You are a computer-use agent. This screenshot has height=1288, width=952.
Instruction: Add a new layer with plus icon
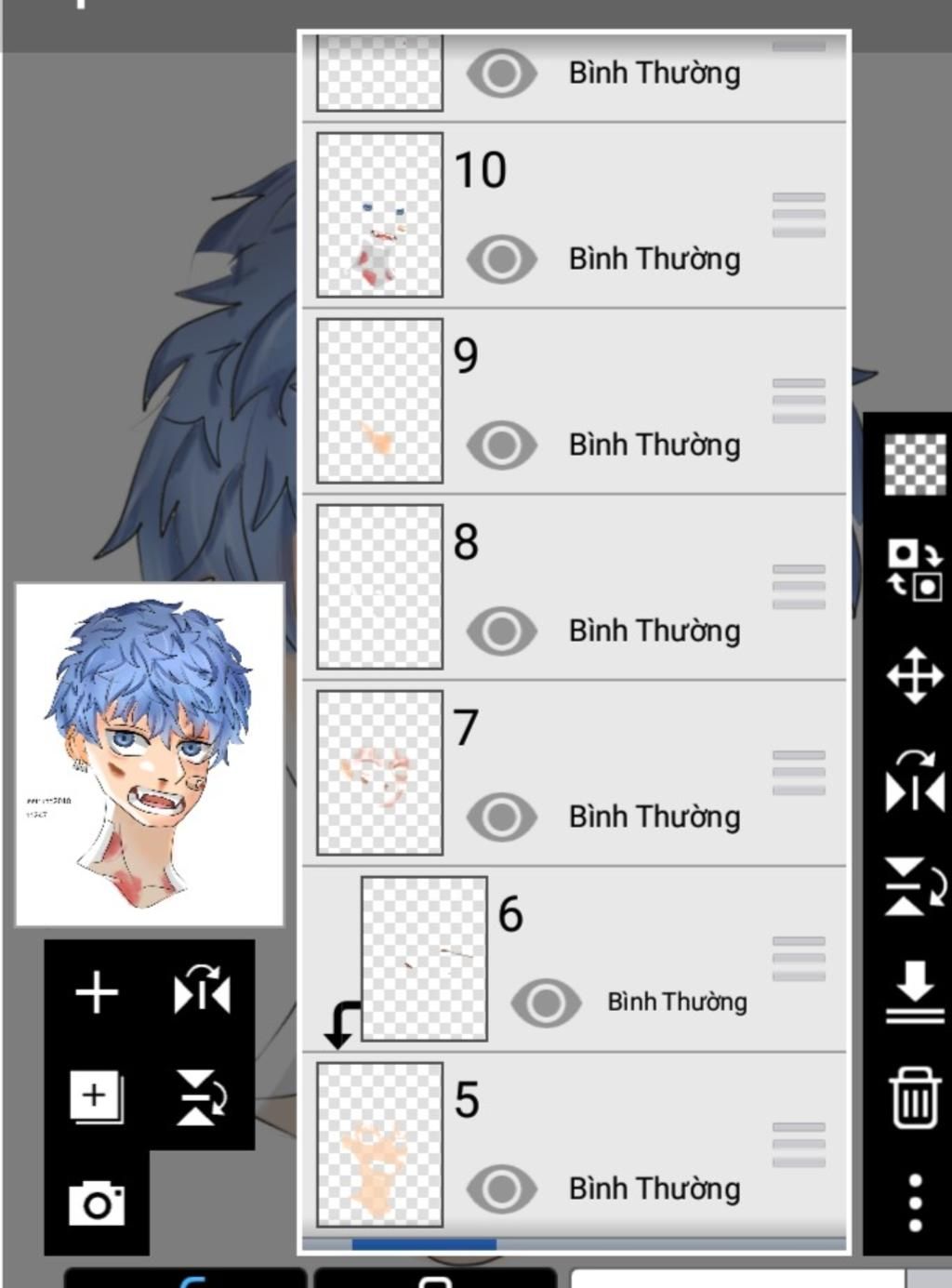click(97, 992)
